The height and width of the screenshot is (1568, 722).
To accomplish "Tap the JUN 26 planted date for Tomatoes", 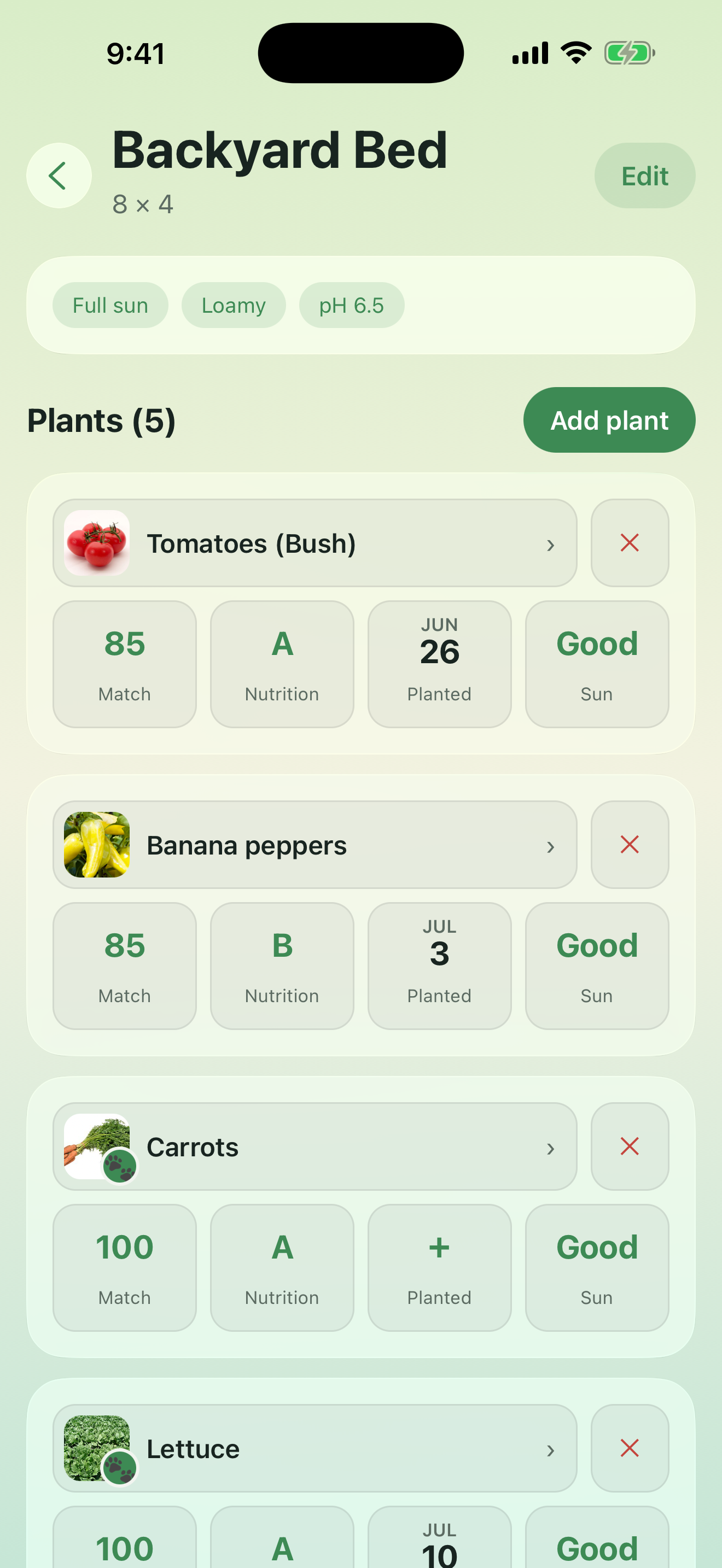I will (440, 664).
